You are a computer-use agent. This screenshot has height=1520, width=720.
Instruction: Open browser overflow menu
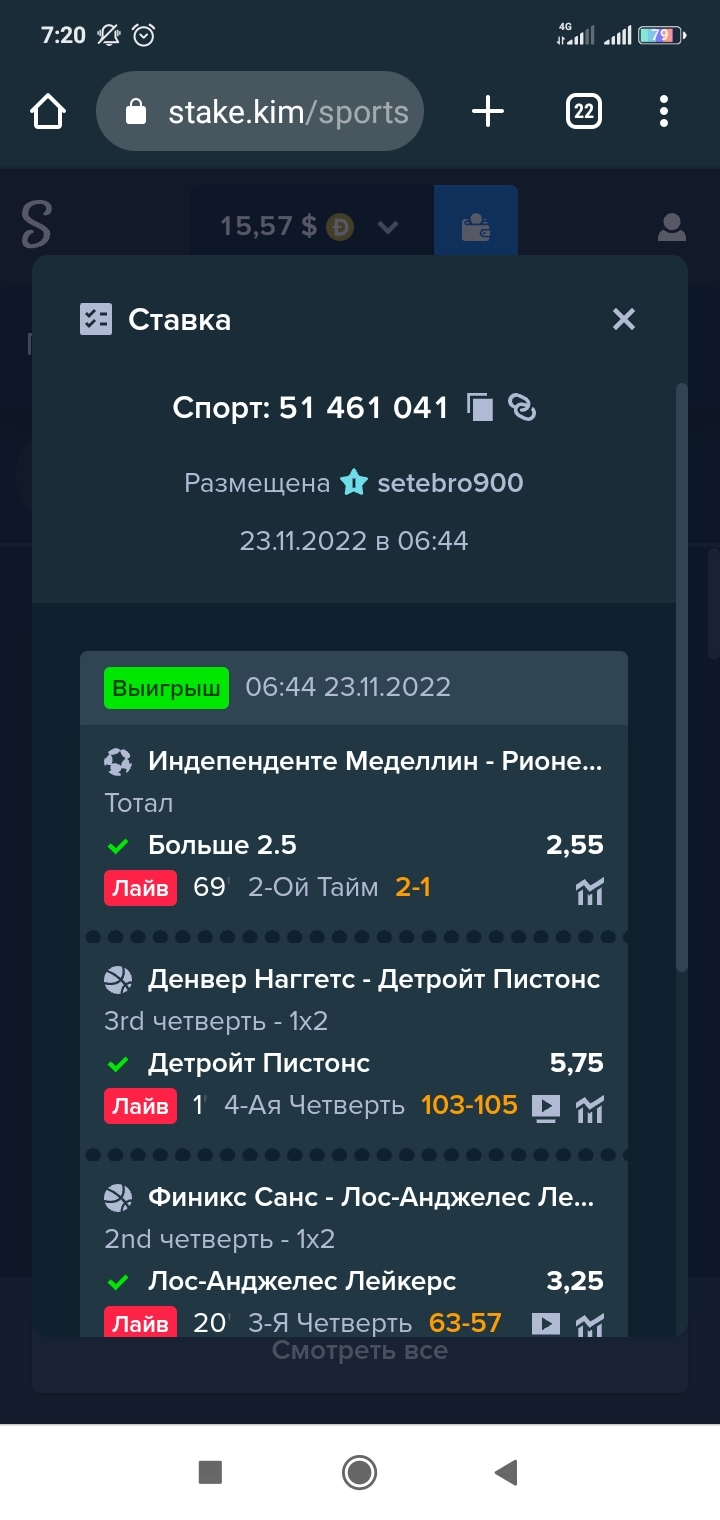pos(664,112)
